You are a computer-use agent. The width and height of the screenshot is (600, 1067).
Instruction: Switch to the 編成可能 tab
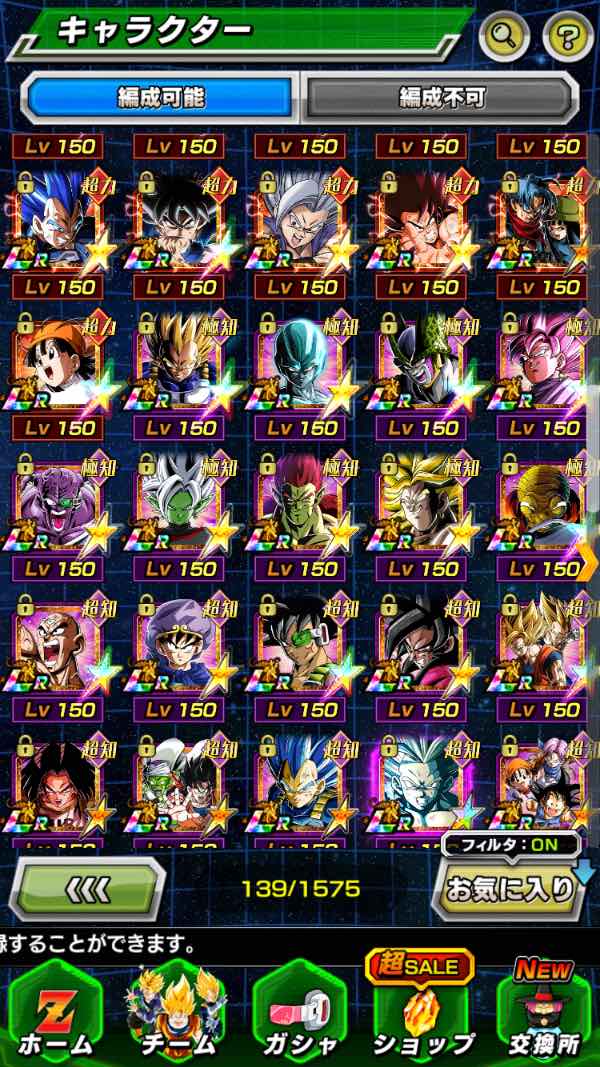161,97
